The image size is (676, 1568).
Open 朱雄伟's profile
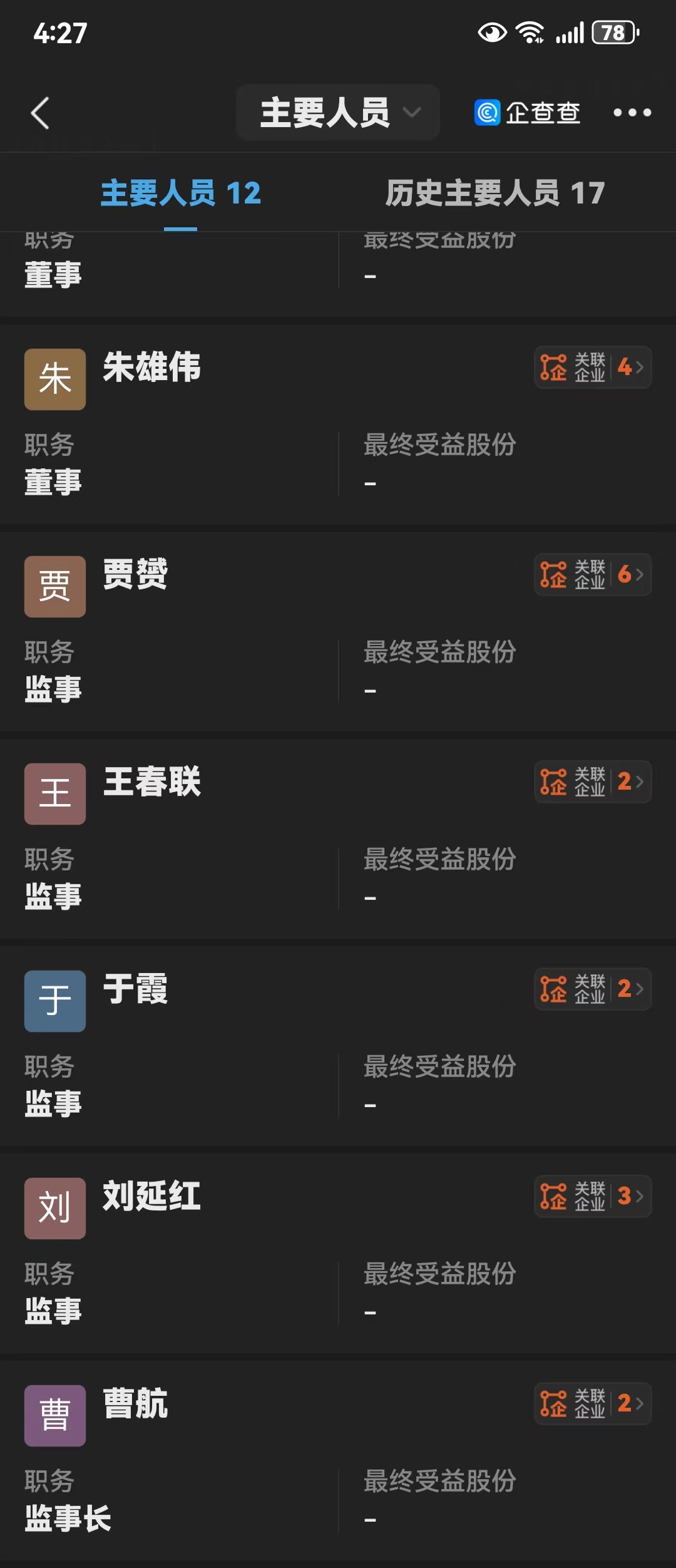click(x=151, y=368)
